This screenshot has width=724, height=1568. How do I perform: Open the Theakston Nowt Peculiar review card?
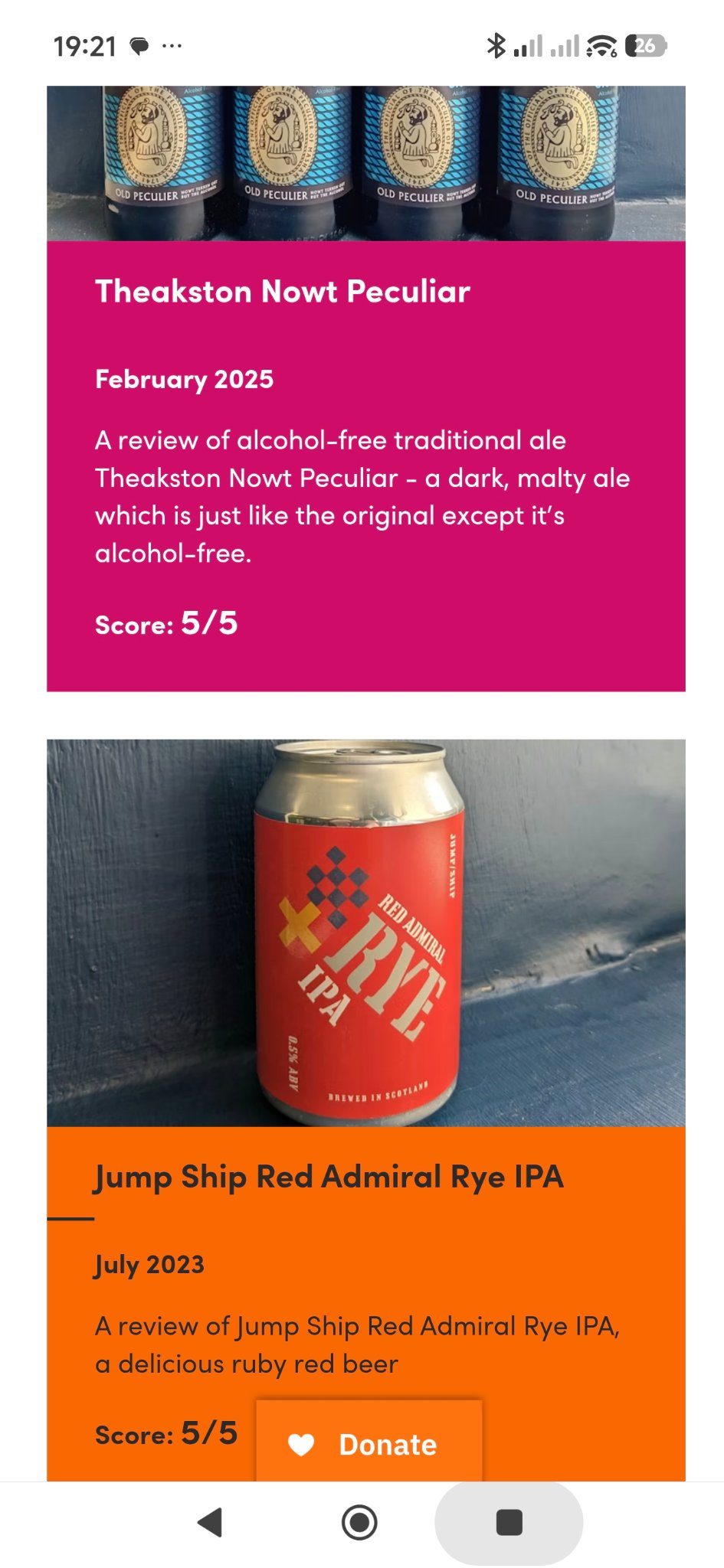(283, 292)
